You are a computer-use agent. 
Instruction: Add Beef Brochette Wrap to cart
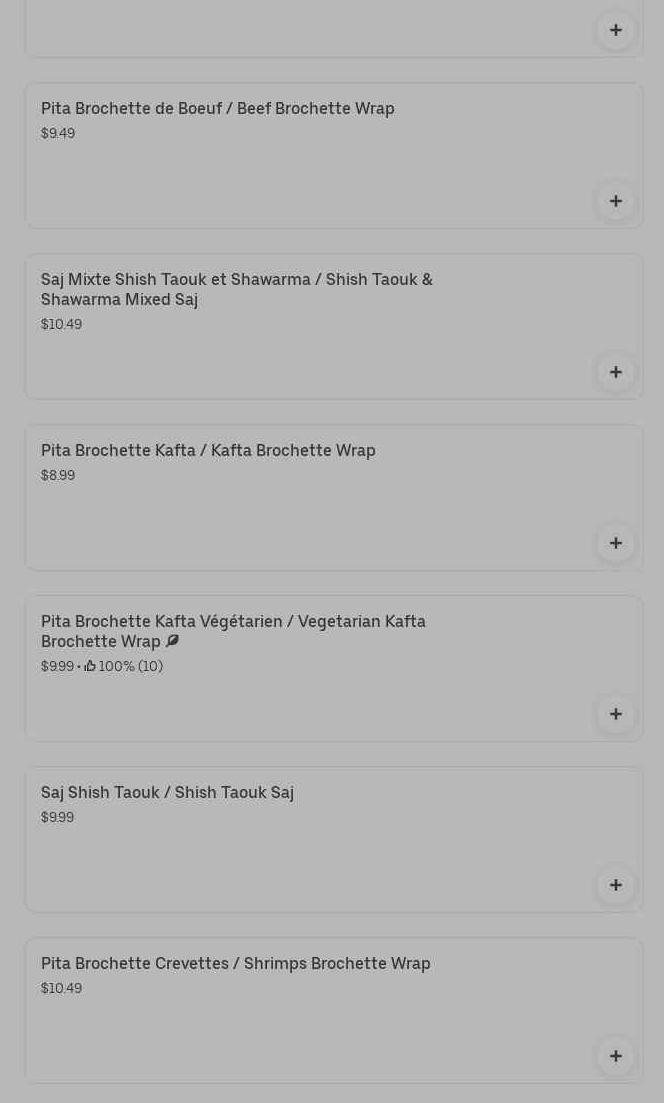point(615,201)
